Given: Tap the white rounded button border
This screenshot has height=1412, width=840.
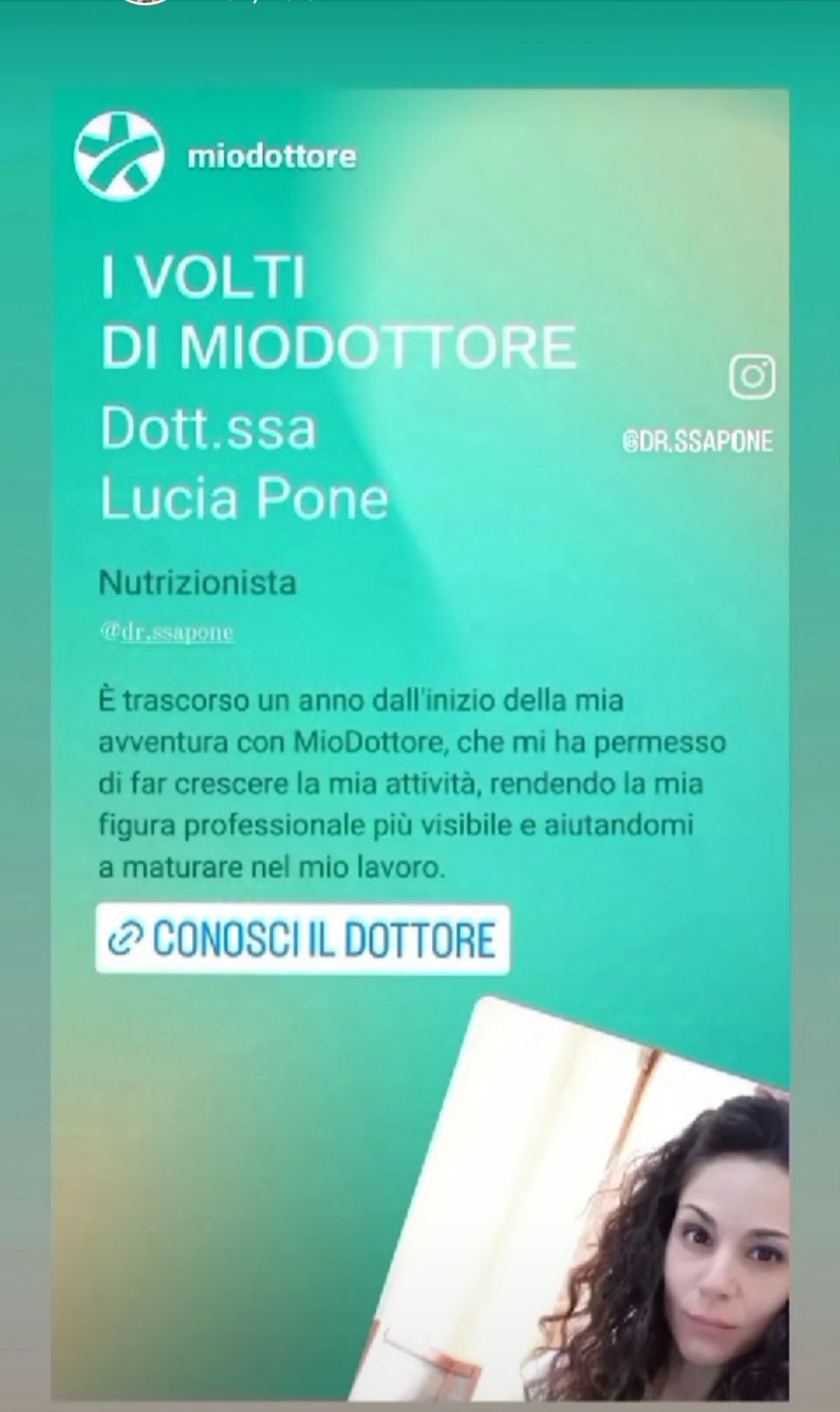Looking at the screenshot, I should tap(100, 939).
